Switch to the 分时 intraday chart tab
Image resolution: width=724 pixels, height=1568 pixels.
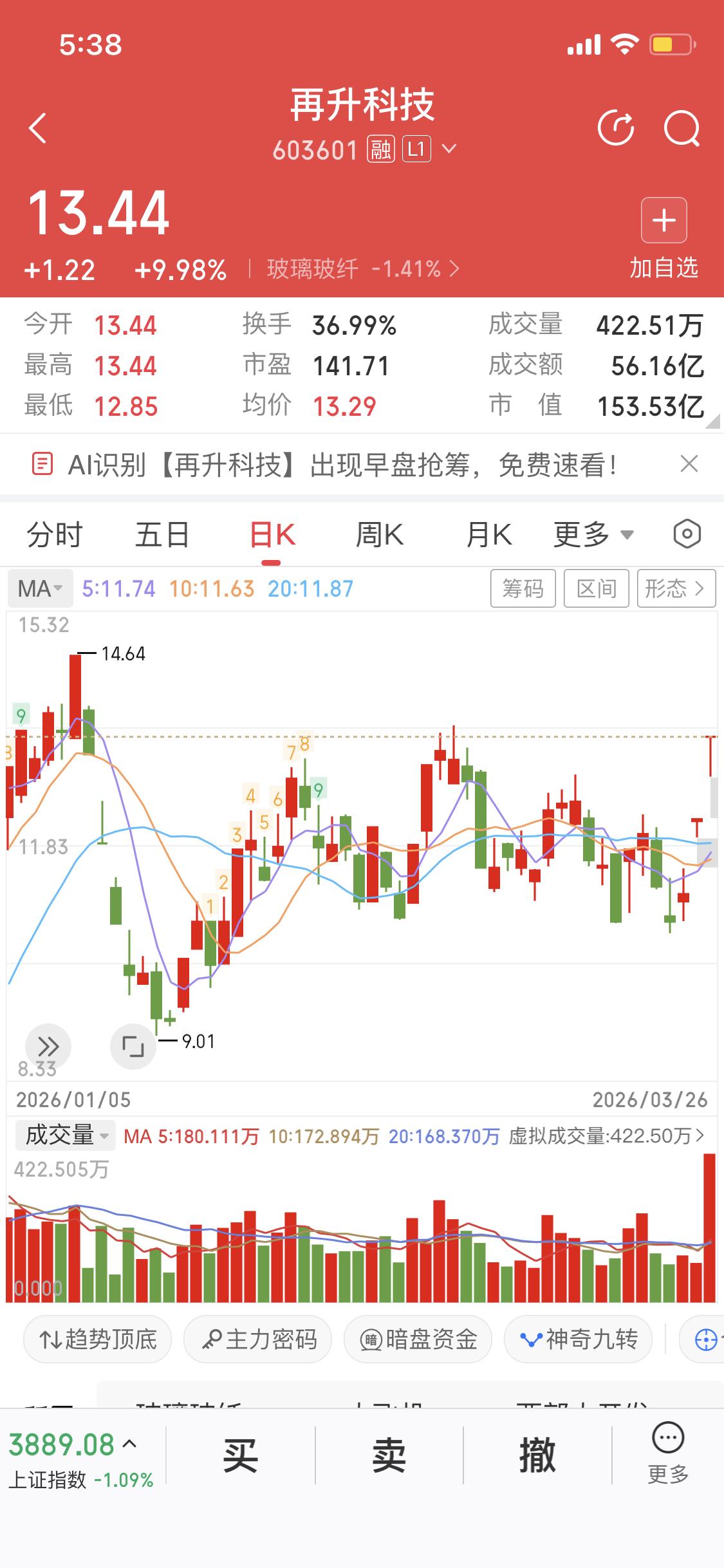(x=53, y=533)
